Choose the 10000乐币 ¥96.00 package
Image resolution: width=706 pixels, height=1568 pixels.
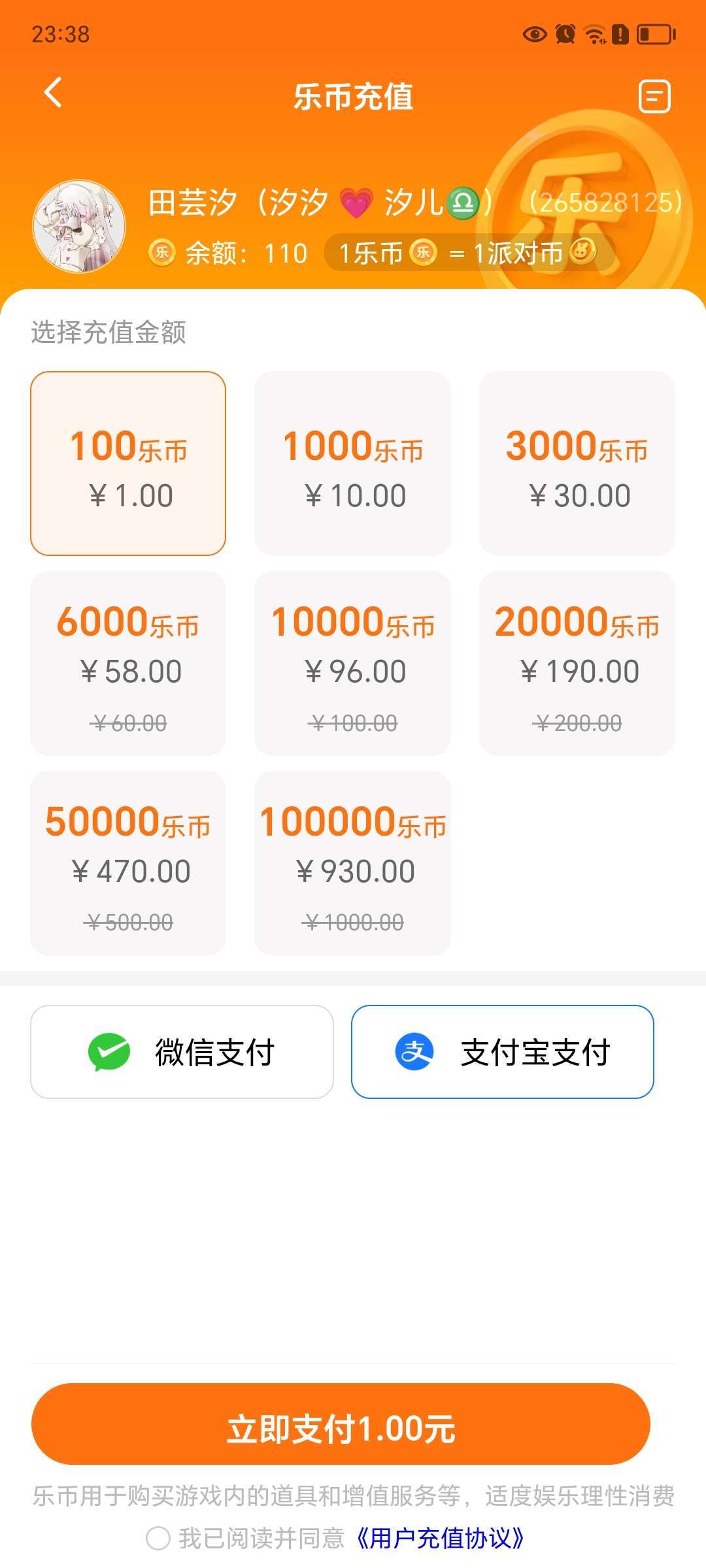[x=352, y=663]
